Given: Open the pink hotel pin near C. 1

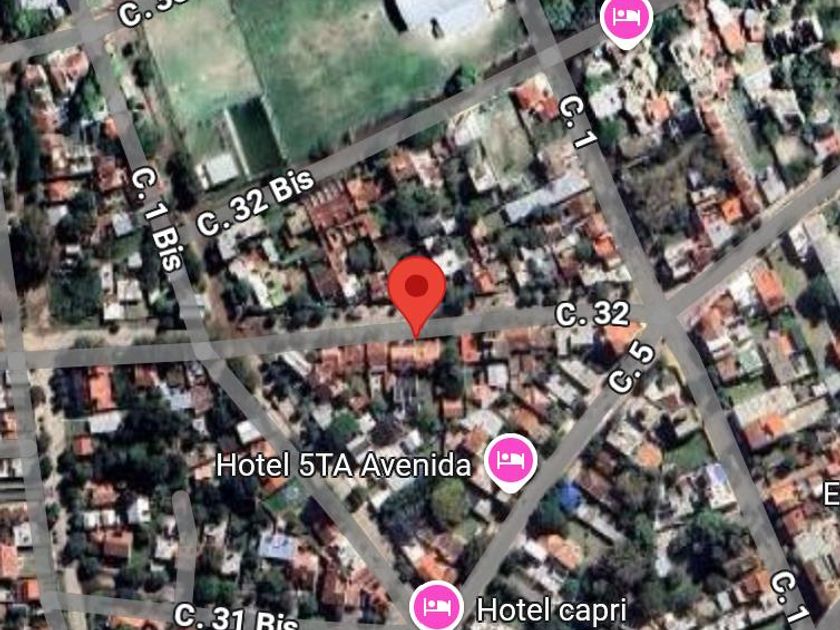Looking at the screenshot, I should [x=626, y=20].
